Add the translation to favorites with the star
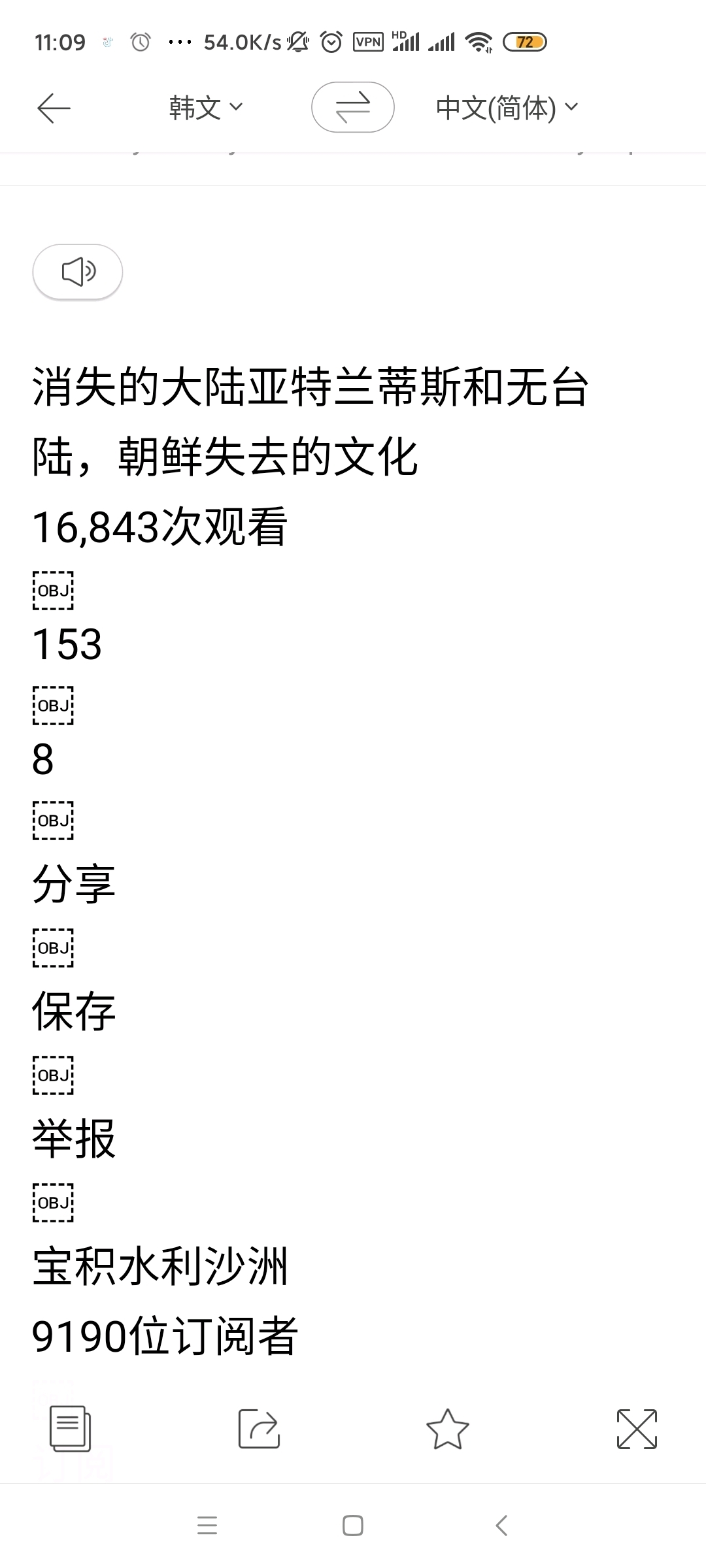This screenshot has width=706, height=1568. pos(448,1429)
